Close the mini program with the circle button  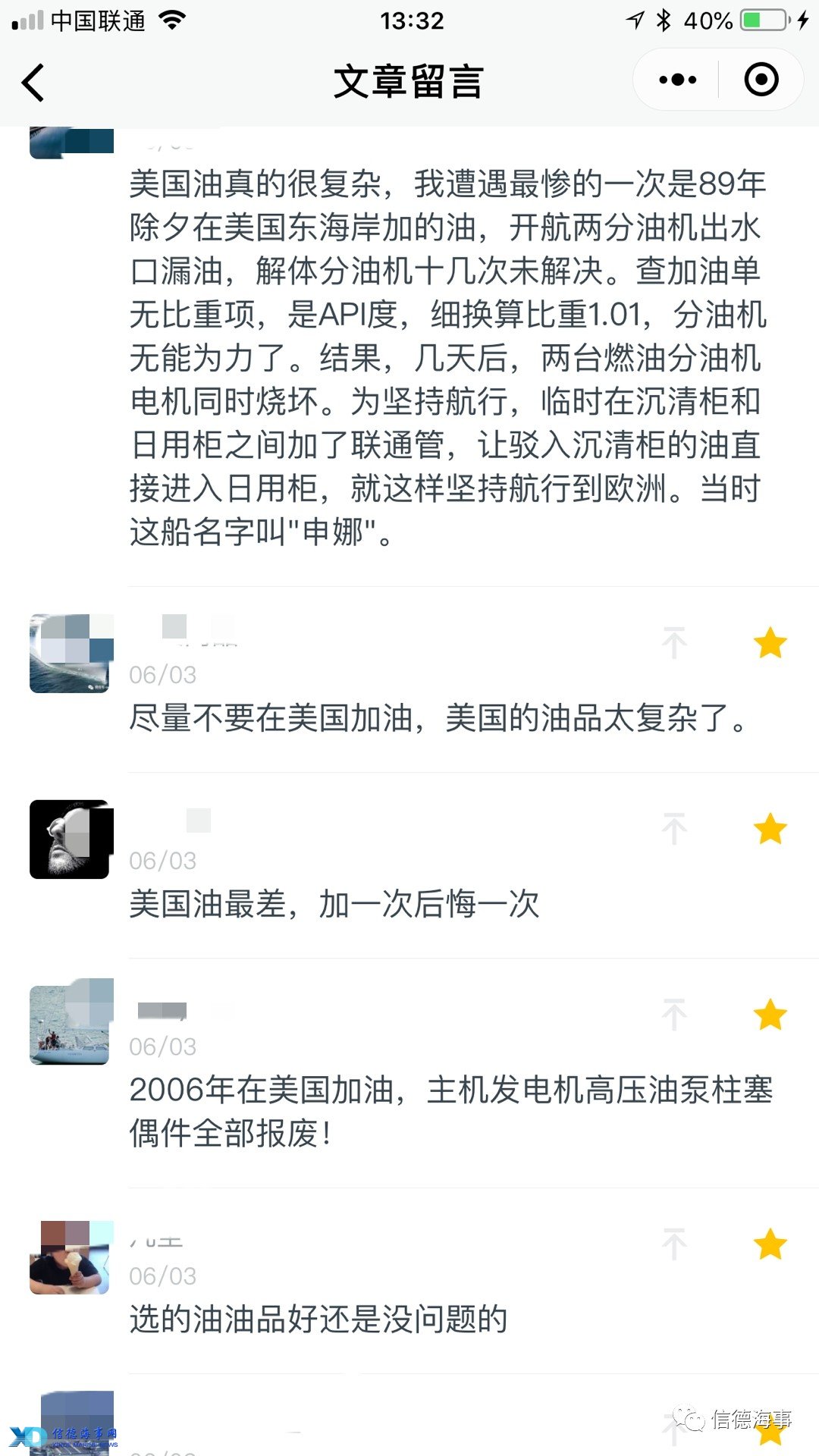point(761,80)
